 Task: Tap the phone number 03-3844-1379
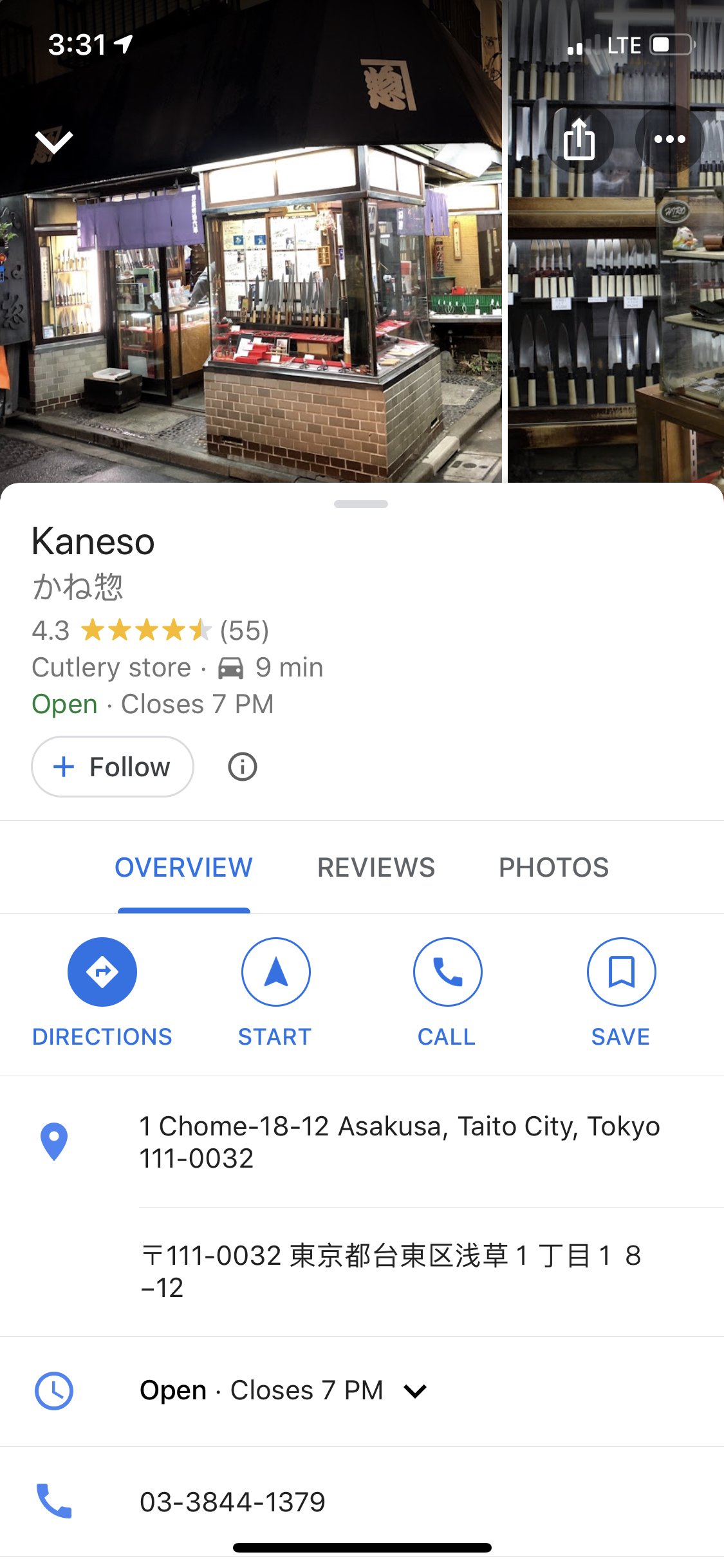coord(232,1502)
